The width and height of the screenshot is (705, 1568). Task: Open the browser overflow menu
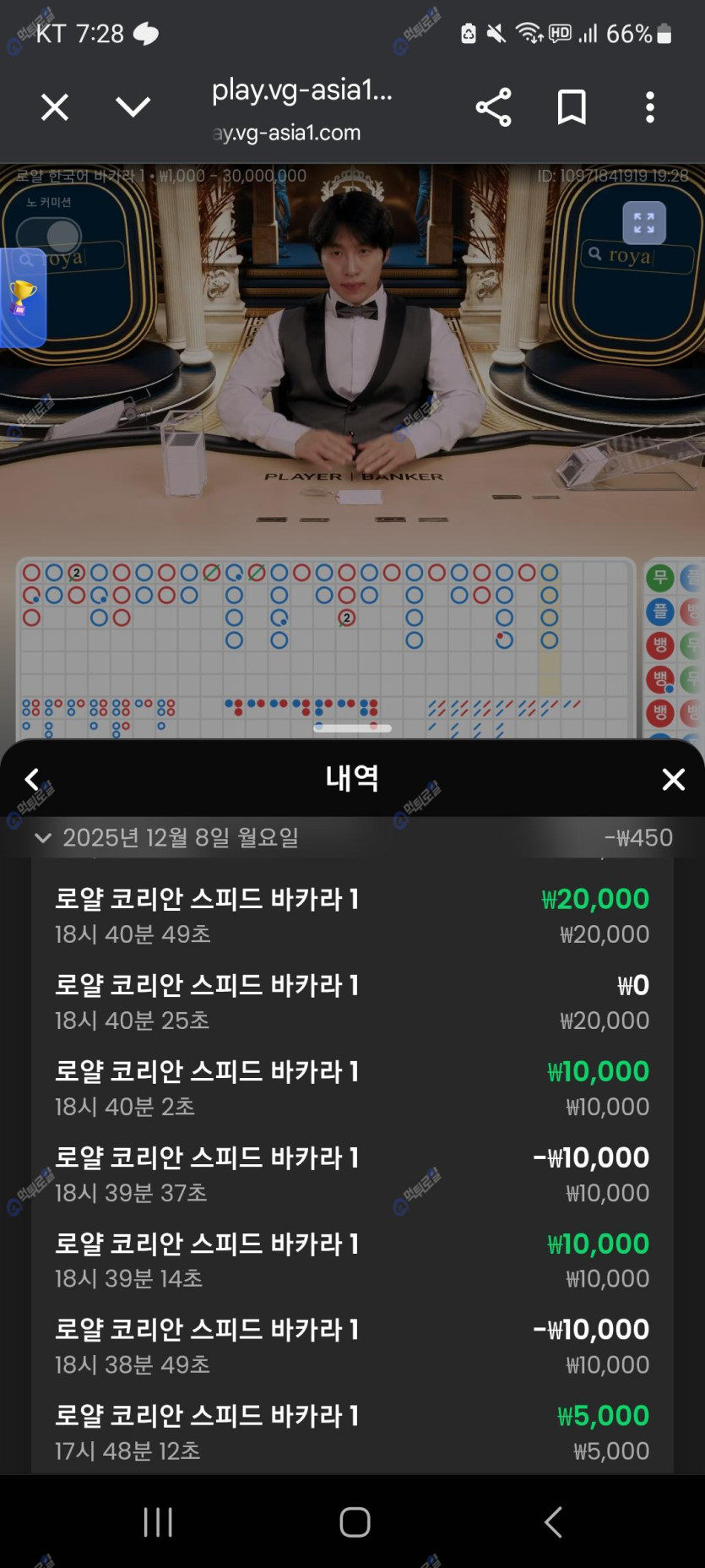pos(649,107)
